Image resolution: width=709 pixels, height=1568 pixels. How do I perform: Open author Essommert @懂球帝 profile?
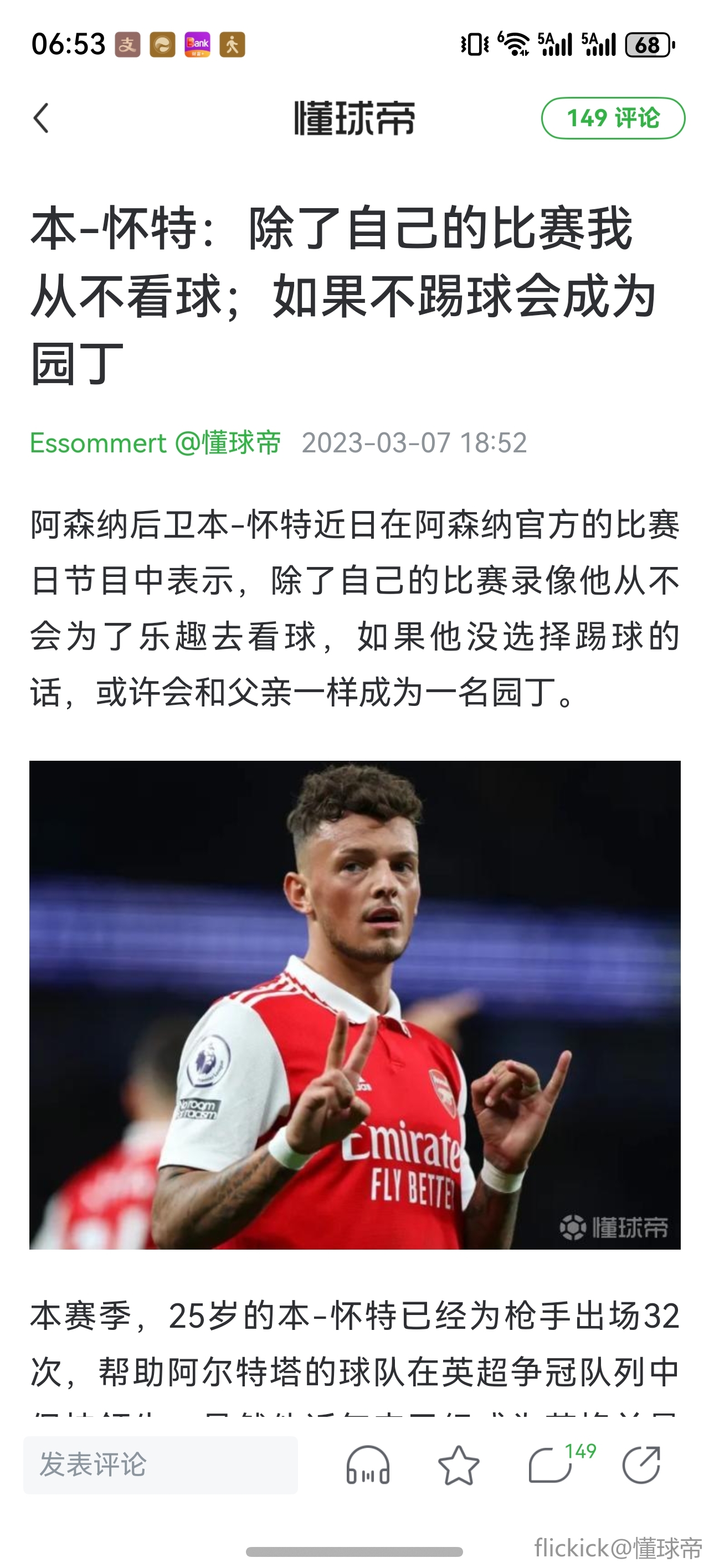click(x=155, y=442)
